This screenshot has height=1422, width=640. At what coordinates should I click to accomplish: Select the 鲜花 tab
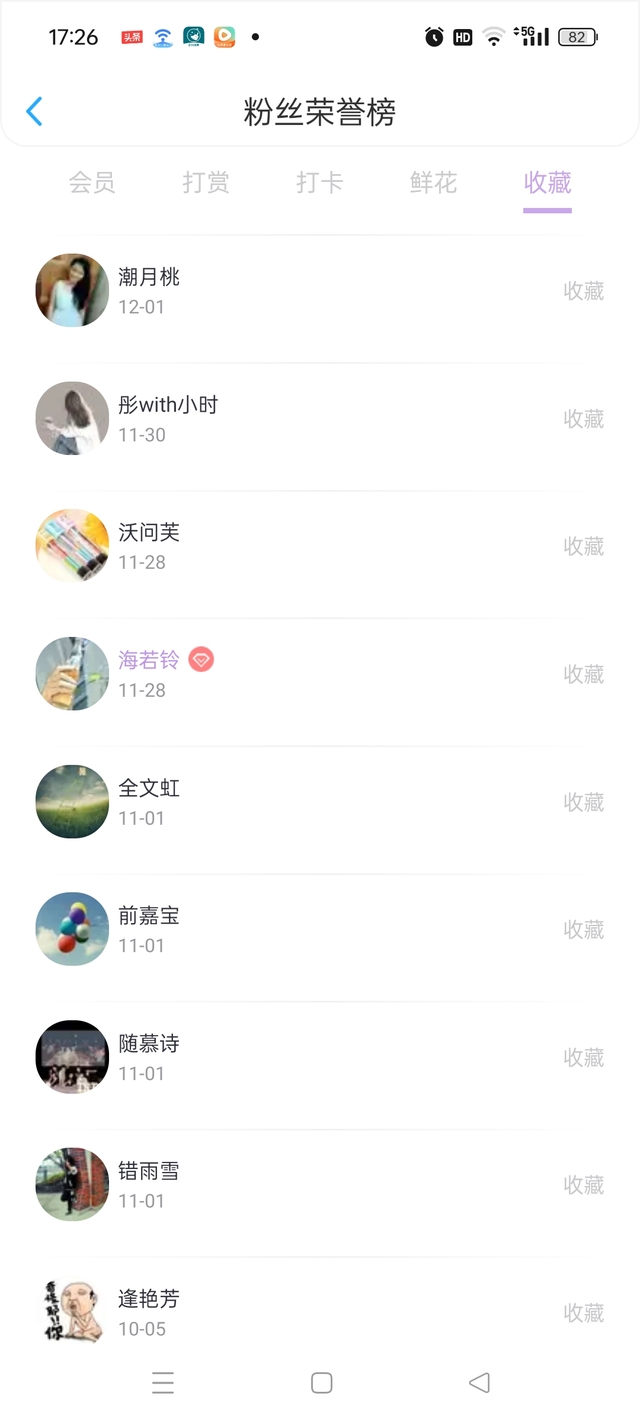click(x=433, y=183)
